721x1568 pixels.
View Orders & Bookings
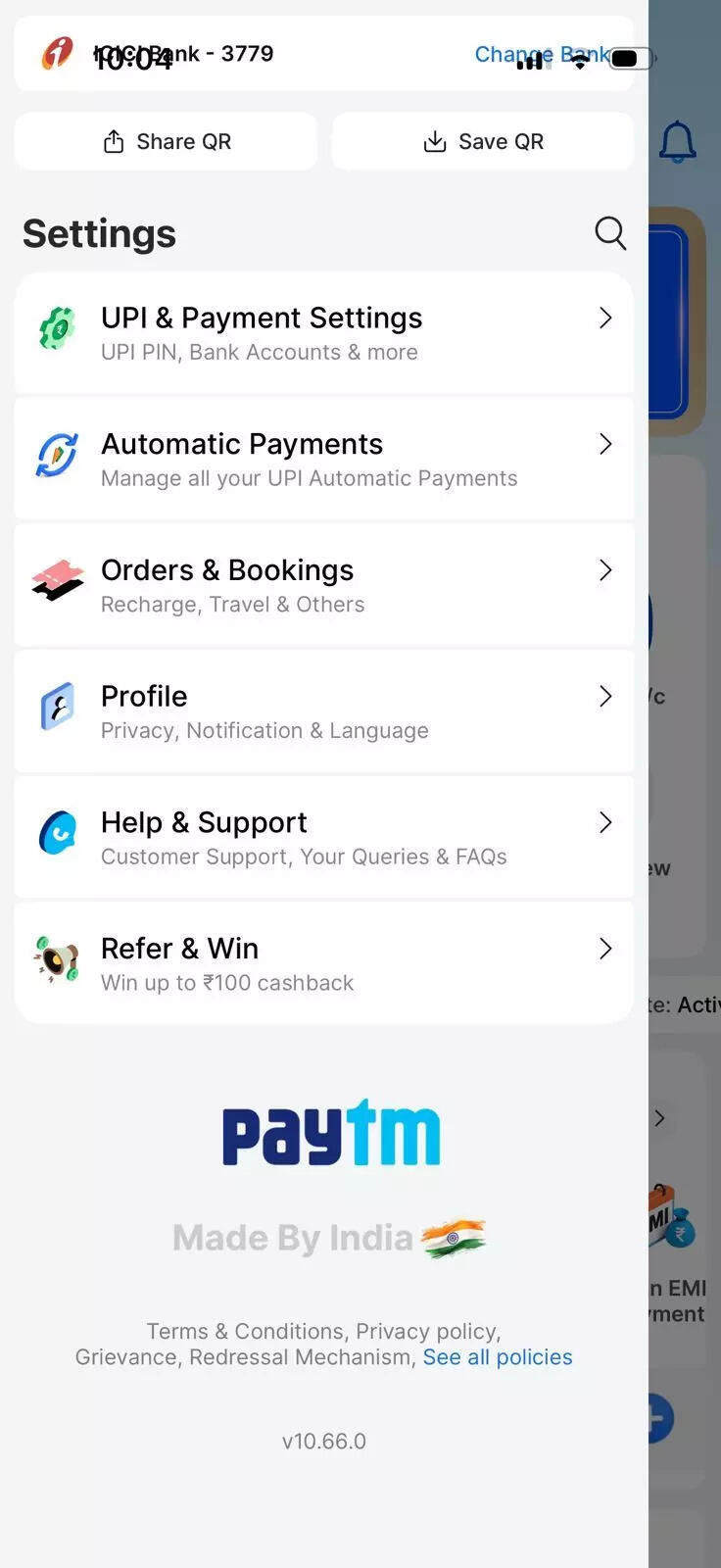tap(323, 586)
